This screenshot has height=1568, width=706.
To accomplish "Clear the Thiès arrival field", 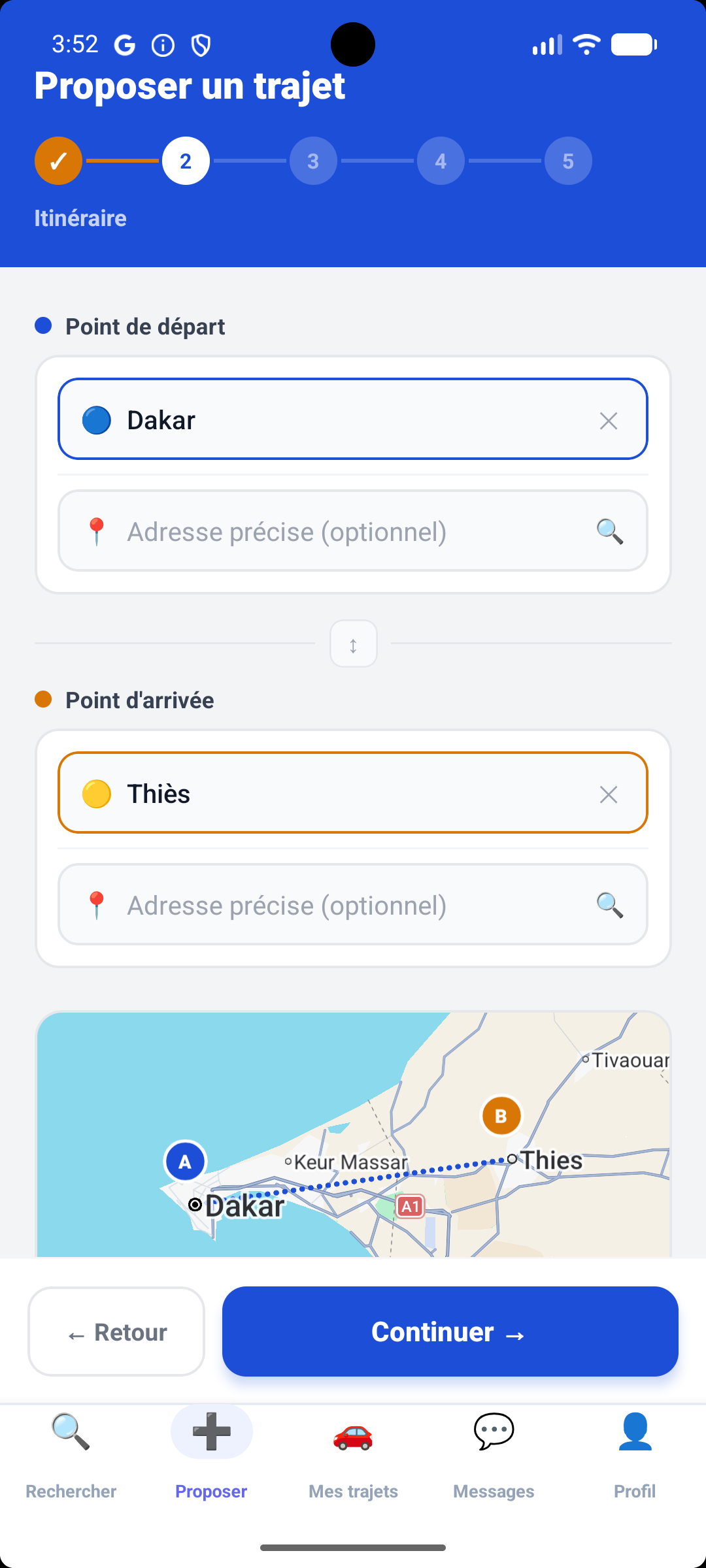I will click(608, 794).
